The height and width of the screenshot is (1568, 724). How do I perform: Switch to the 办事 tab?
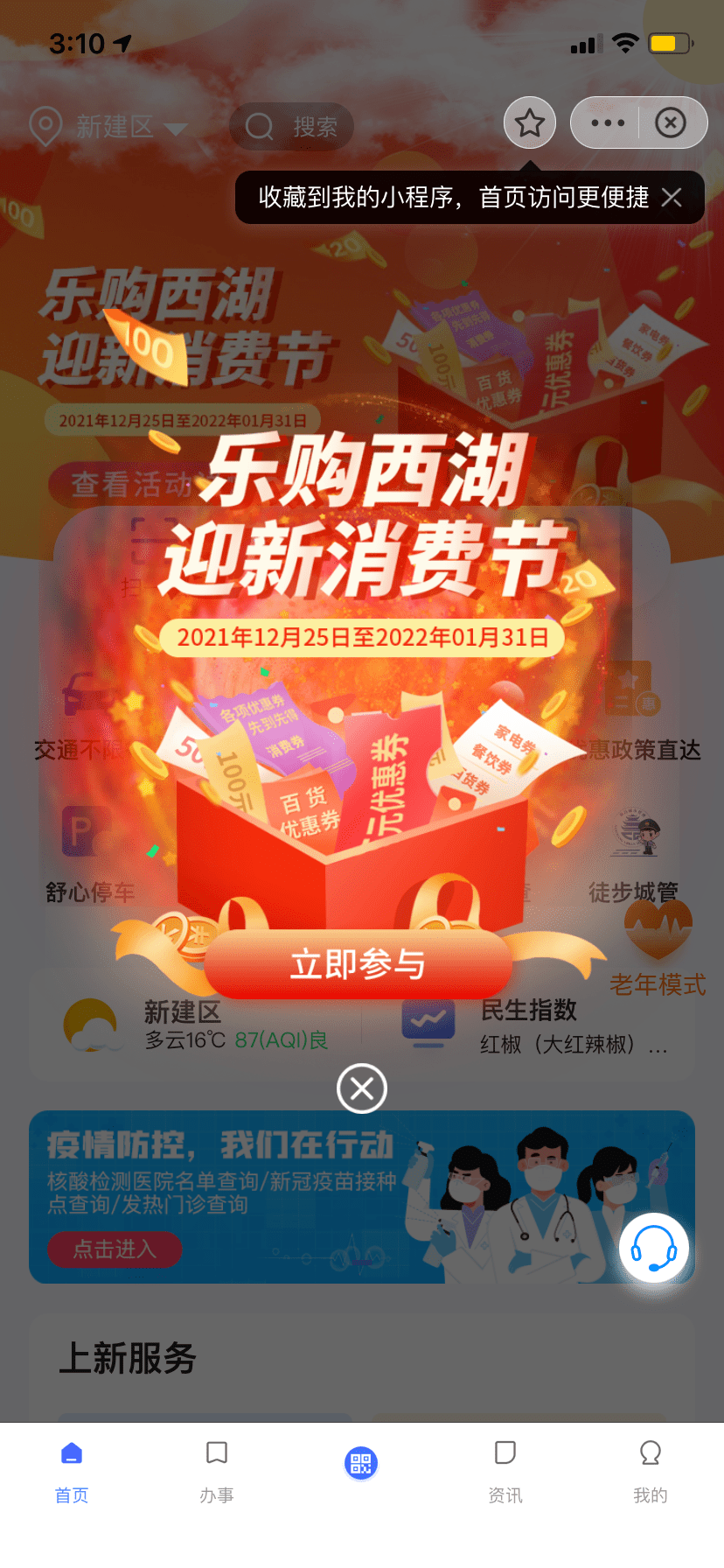217,1472
